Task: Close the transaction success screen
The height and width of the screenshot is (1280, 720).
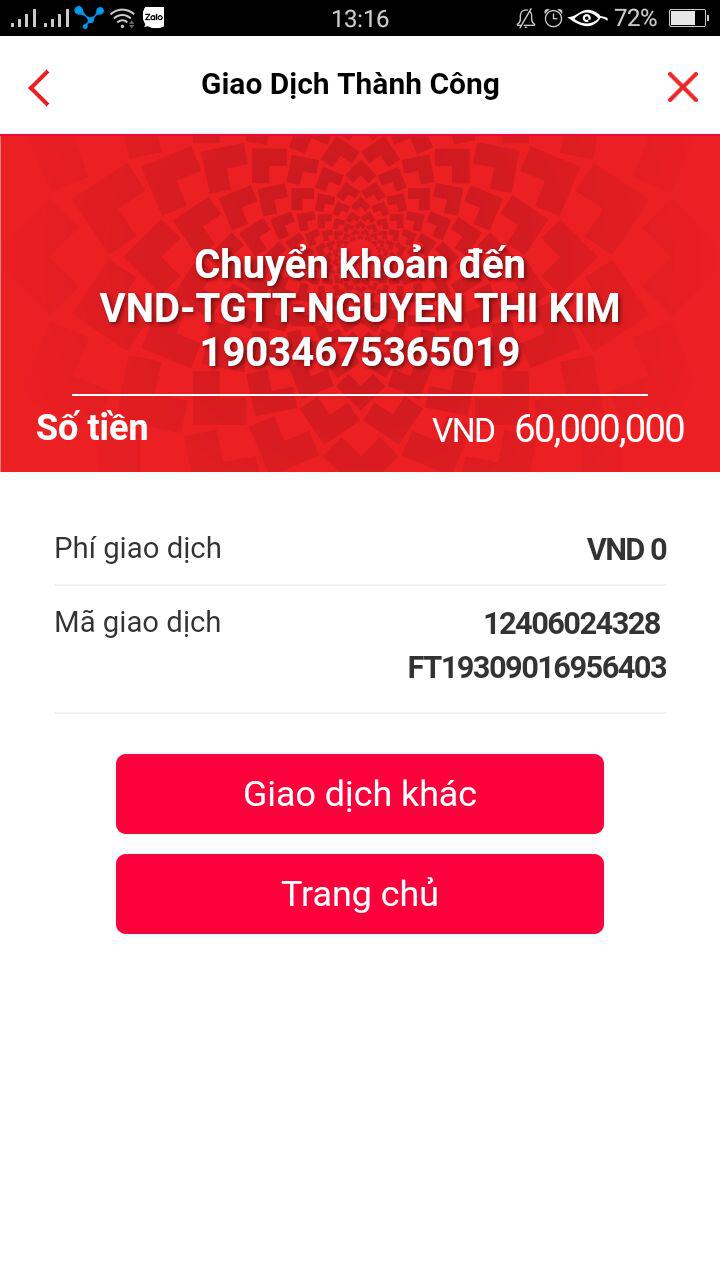Action: click(x=682, y=88)
